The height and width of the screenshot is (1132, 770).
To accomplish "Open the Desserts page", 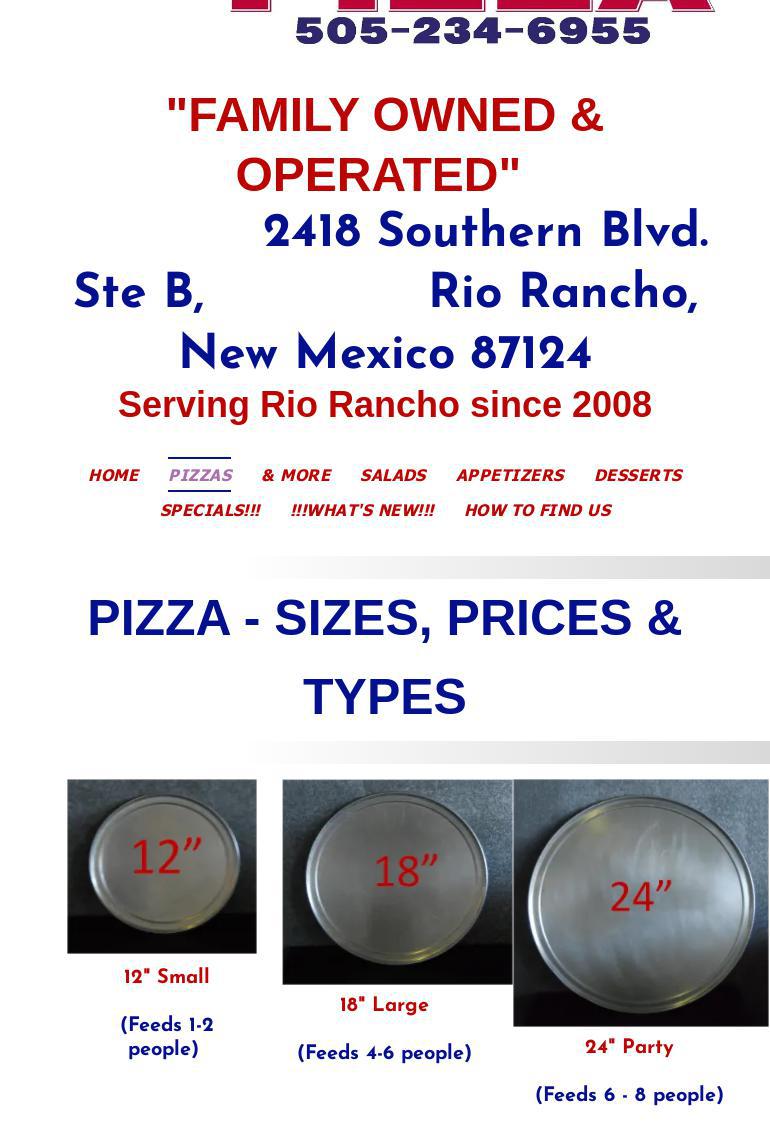I will (x=638, y=475).
